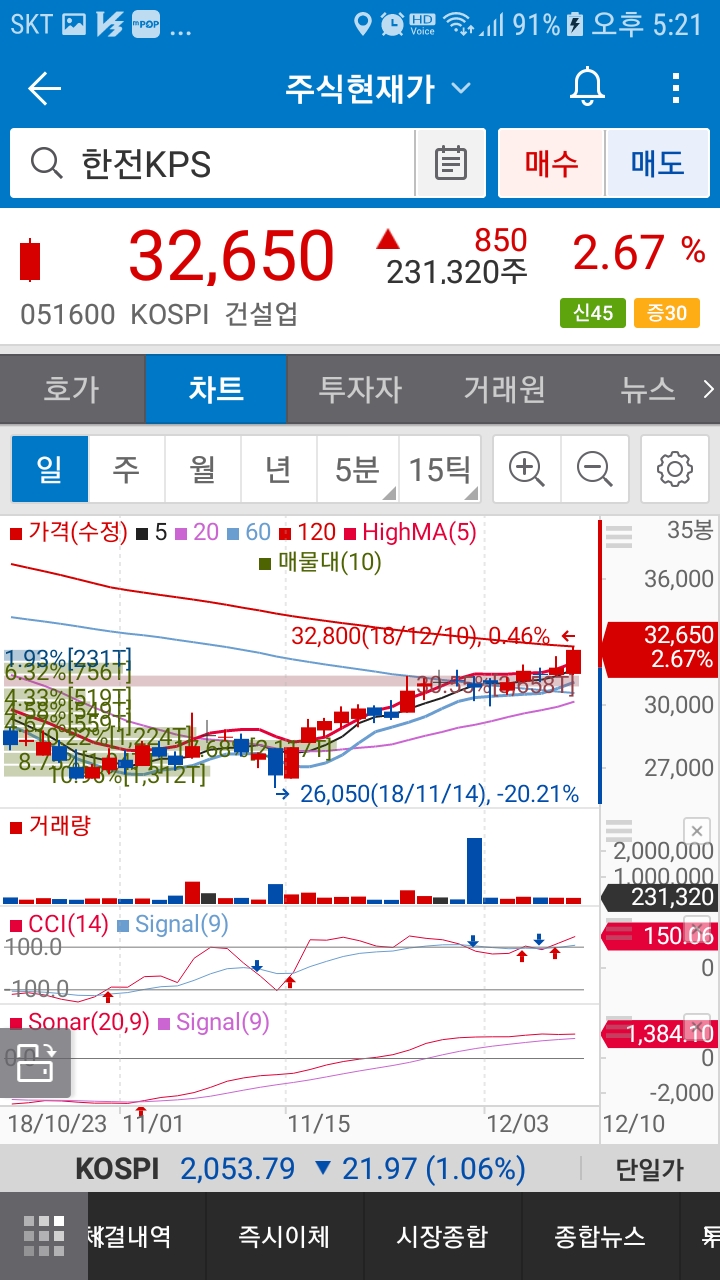Tap the interest-list clipboard icon beside 한전KPS
720x1280 pixels.
coord(451,162)
